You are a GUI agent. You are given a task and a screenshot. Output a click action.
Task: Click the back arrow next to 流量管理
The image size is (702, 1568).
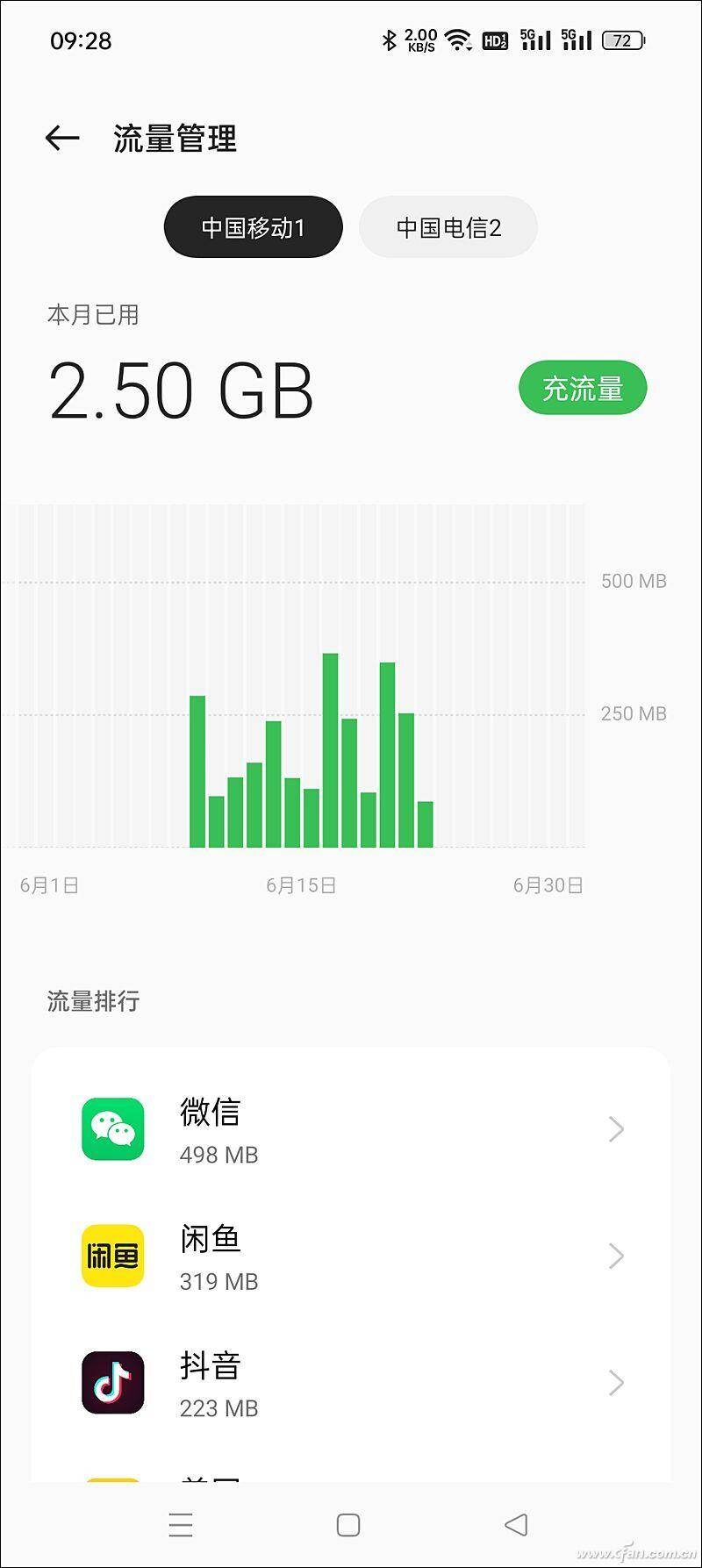tap(61, 138)
